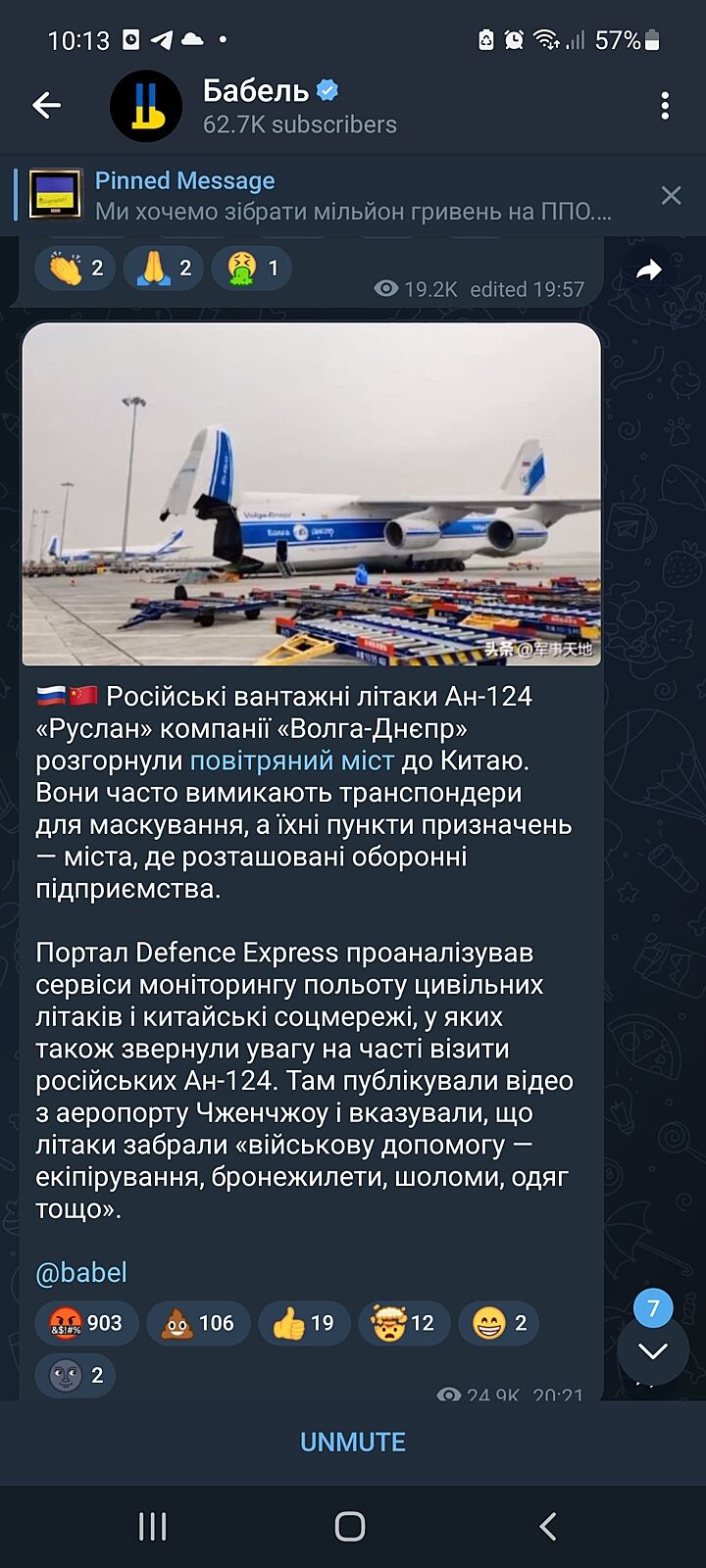Go back from the Бабель channel
Screen dimensions: 706x1568
coord(46,106)
